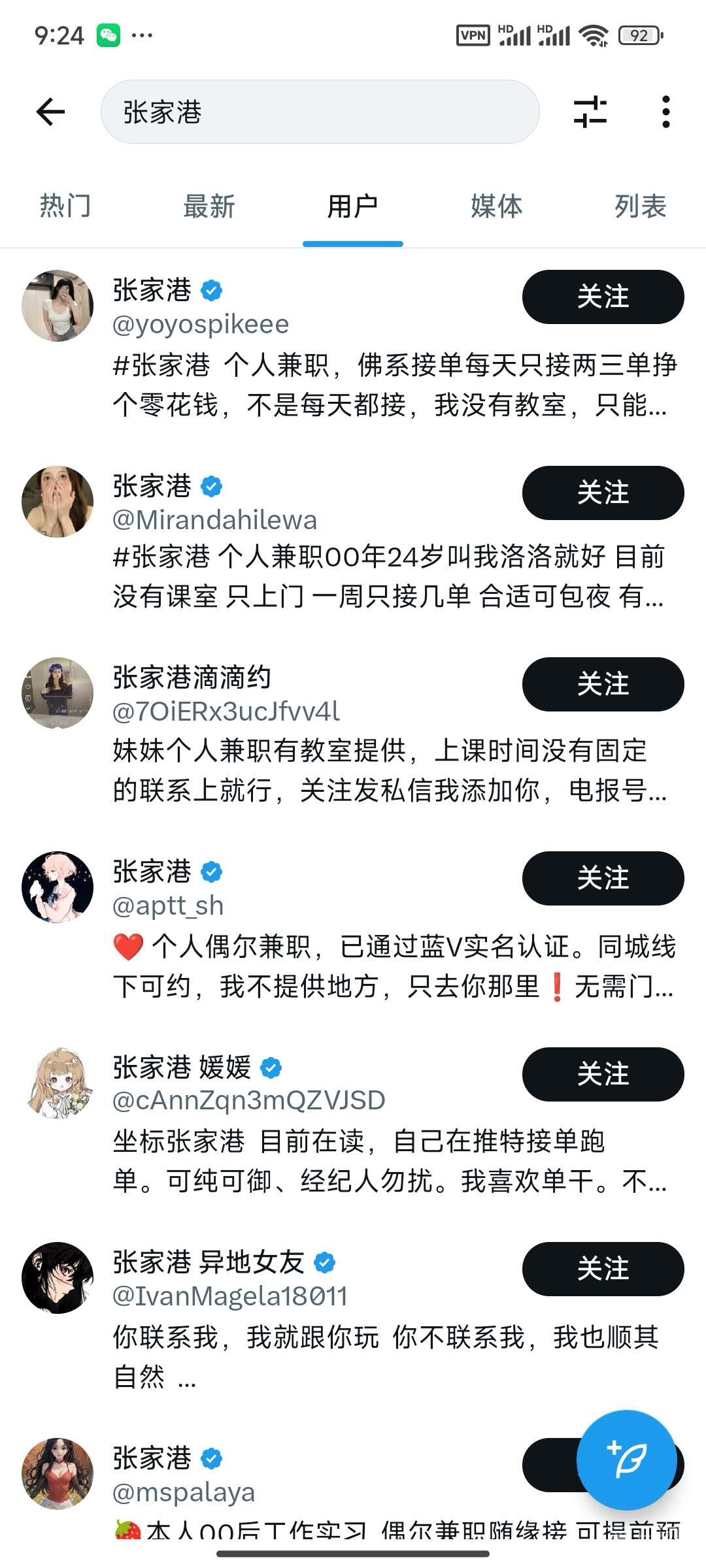Follow 张家港 媛媛
The width and height of the screenshot is (706, 1568).
click(x=603, y=1074)
